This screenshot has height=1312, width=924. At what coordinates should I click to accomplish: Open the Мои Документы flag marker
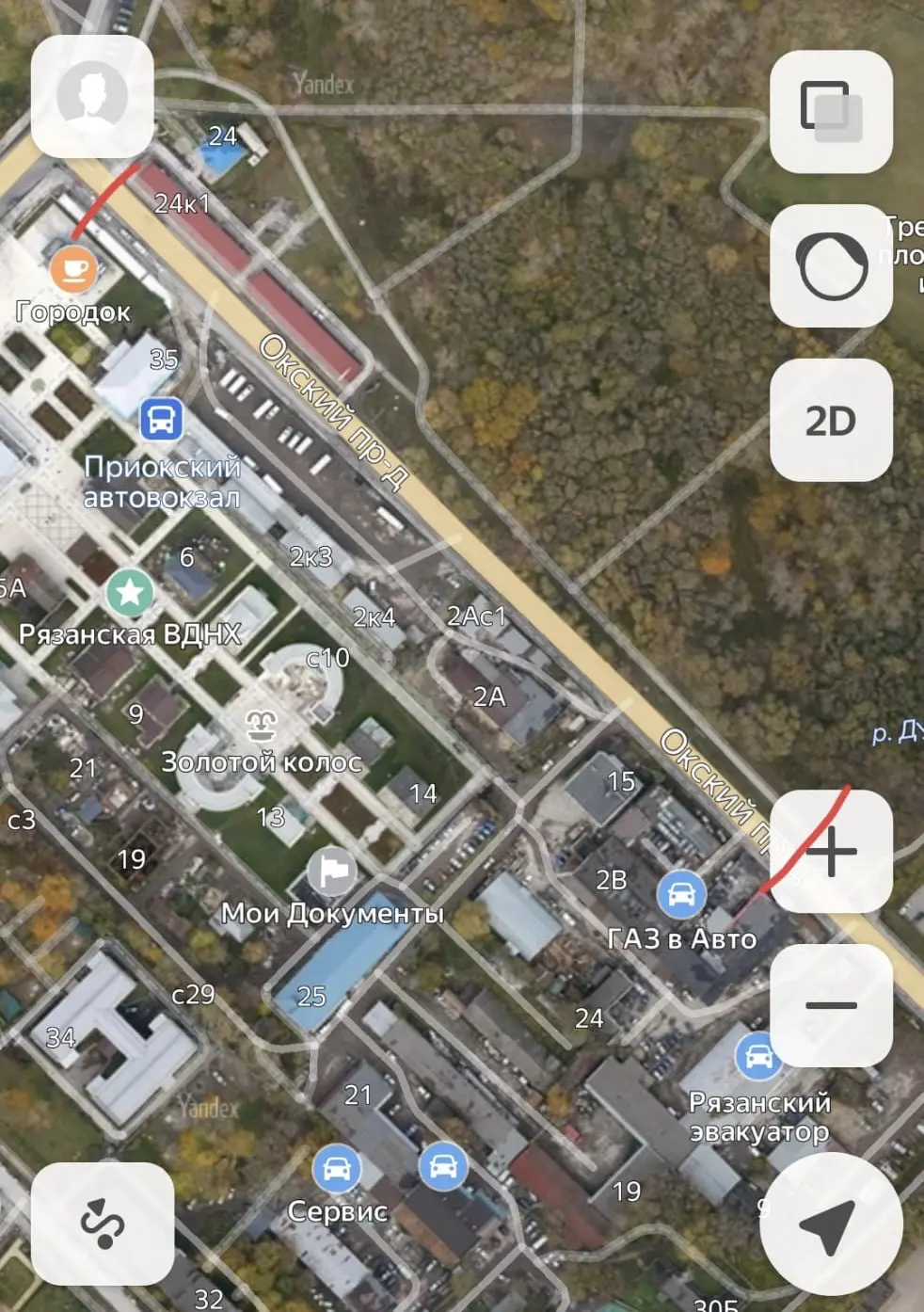click(x=331, y=871)
